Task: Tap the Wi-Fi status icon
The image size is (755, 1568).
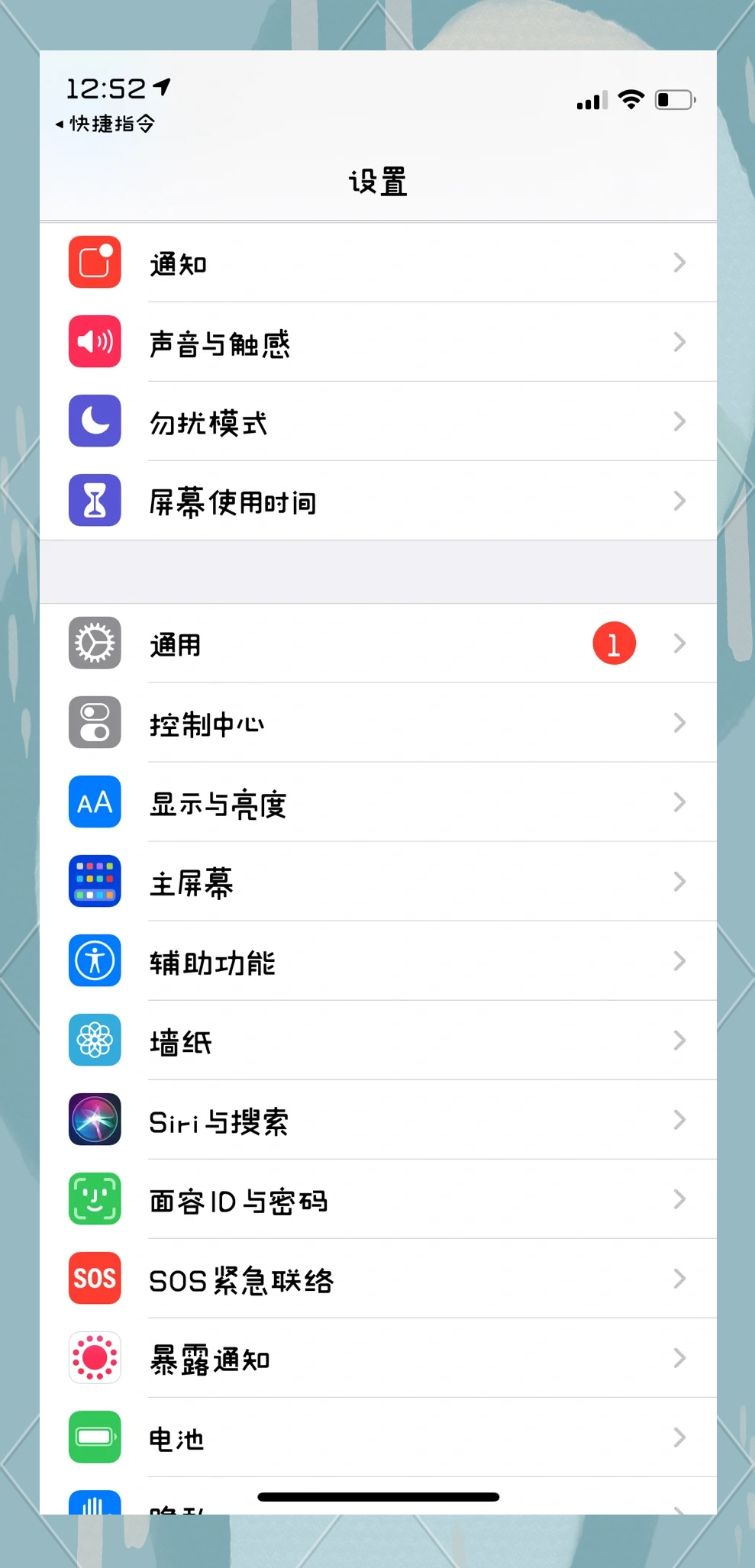Action: (x=631, y=98)
